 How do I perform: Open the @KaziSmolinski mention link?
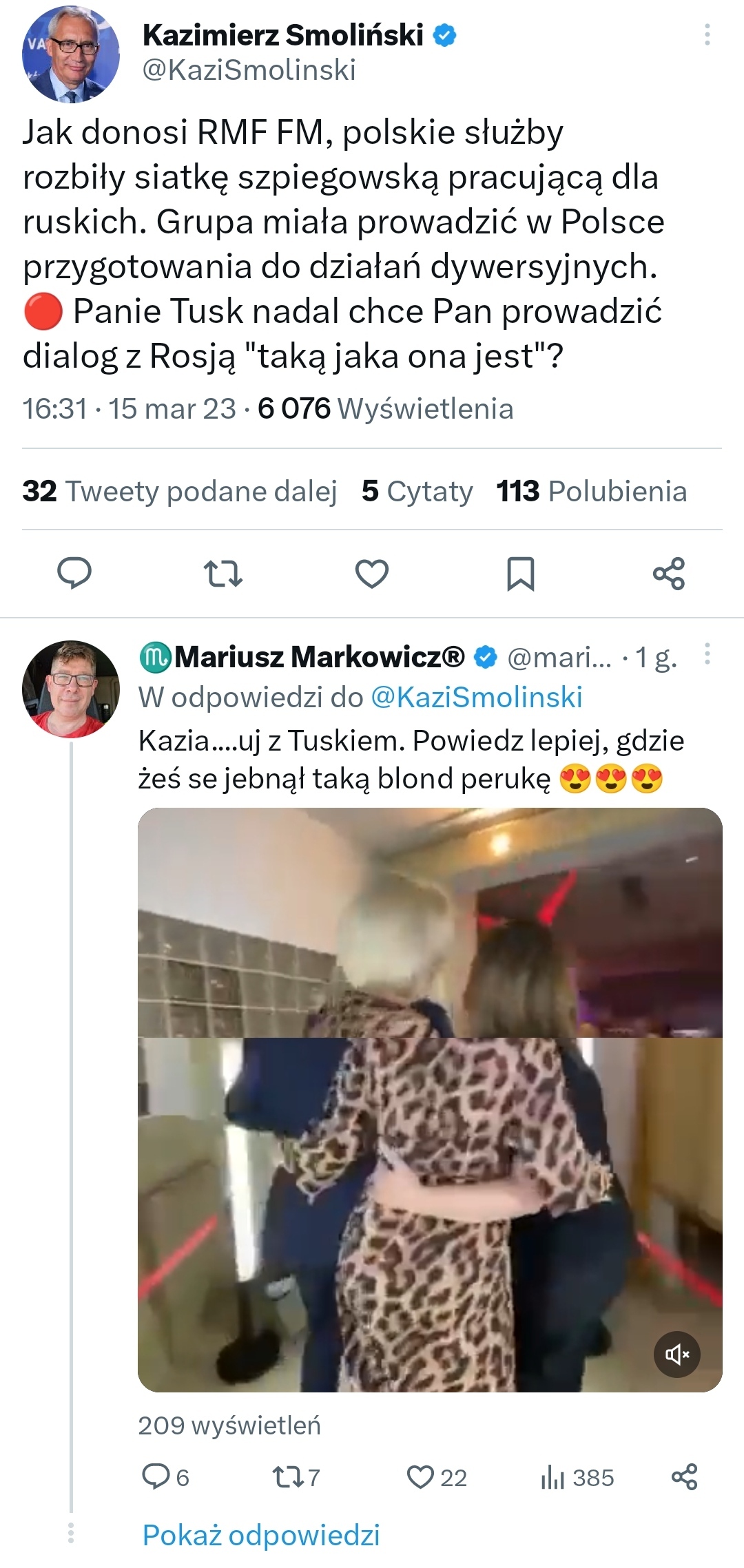pyautogui.click(x=476, y=697)
